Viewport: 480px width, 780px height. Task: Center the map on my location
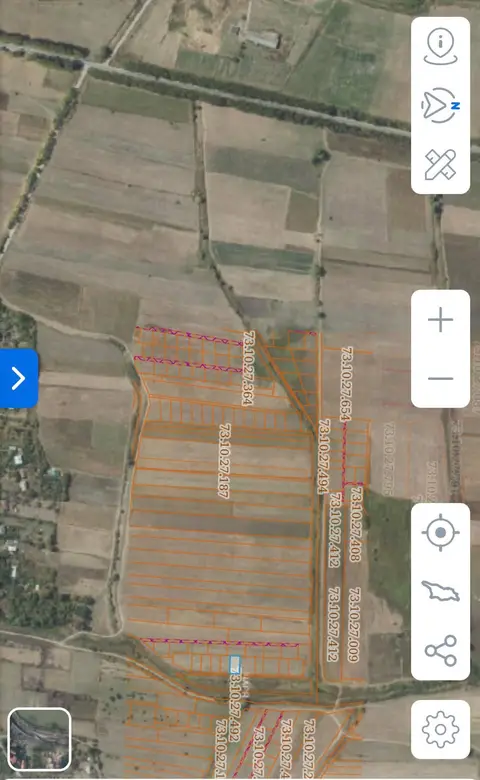(x=440, y=533)
